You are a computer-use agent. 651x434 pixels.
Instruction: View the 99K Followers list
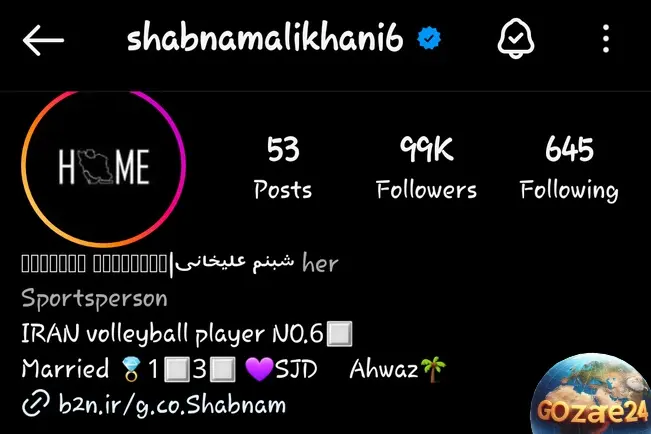click(426, 168)
